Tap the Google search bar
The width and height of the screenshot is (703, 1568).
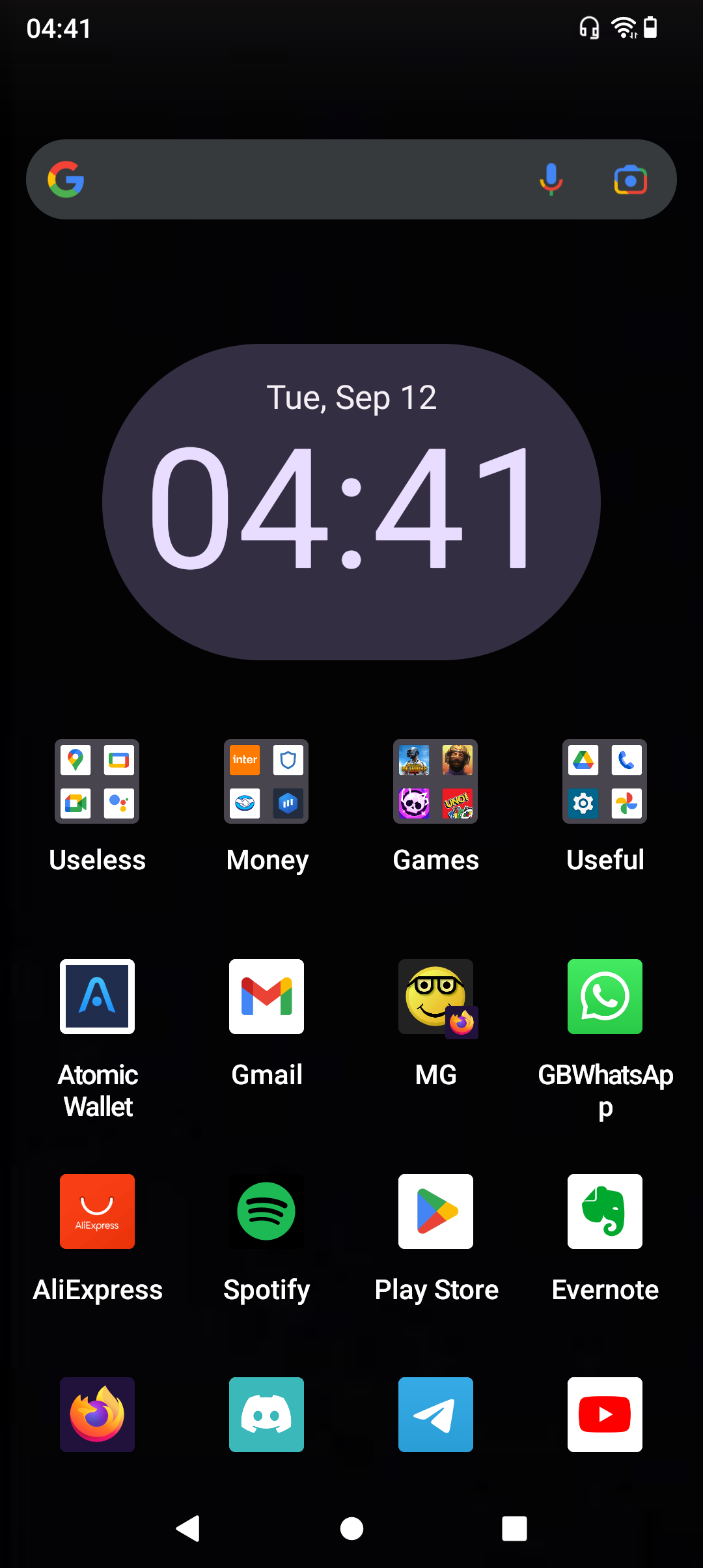pos(351,179)
